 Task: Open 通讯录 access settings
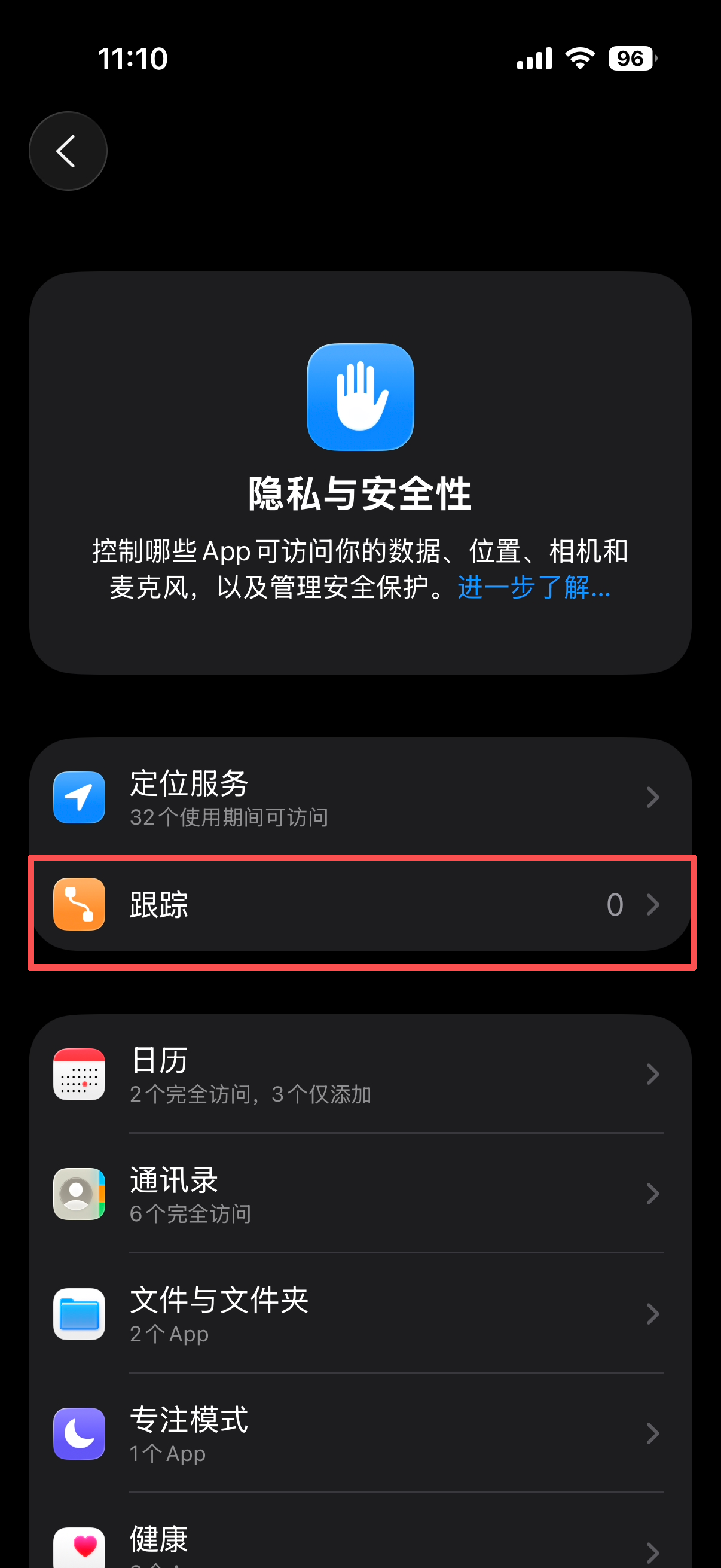360,1194
